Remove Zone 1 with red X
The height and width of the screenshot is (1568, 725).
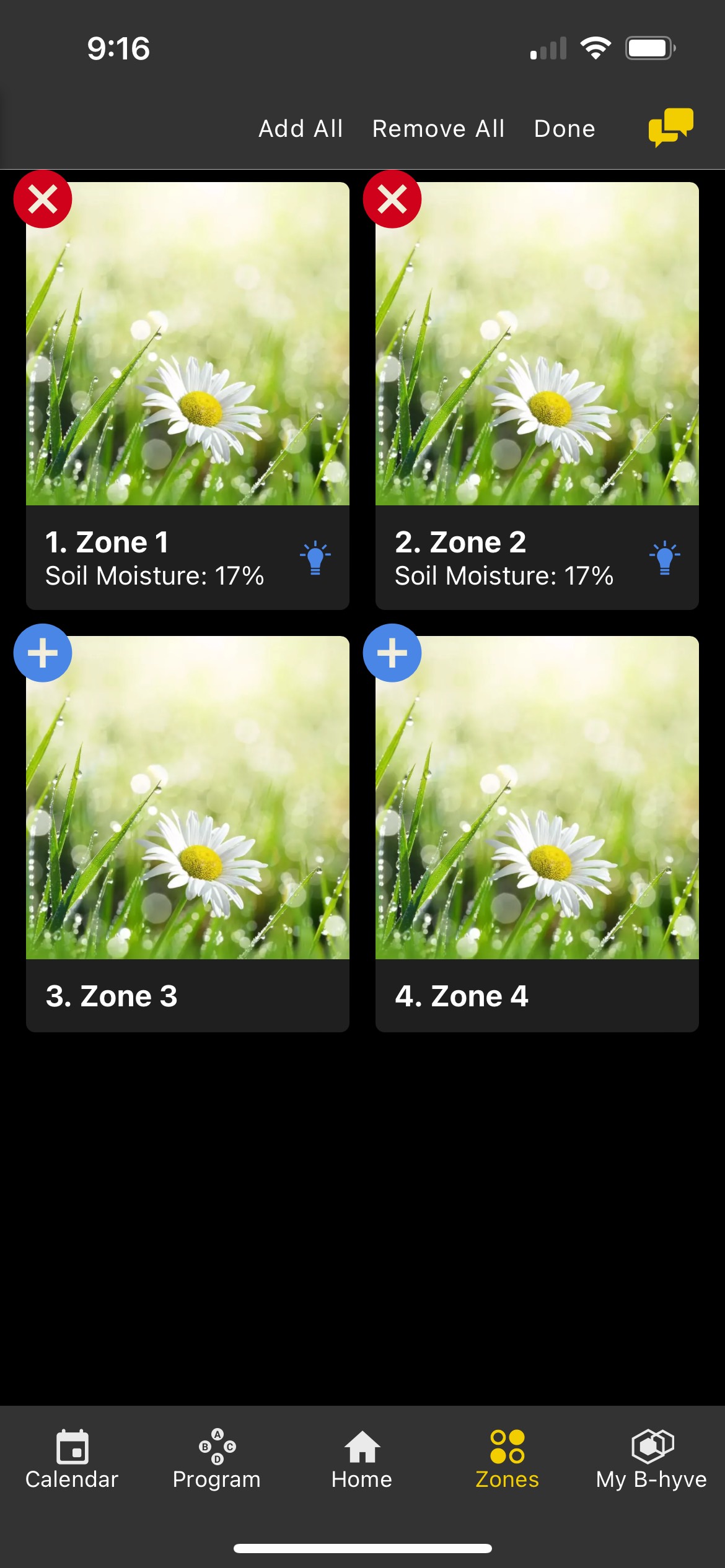(x=43, y=199)
